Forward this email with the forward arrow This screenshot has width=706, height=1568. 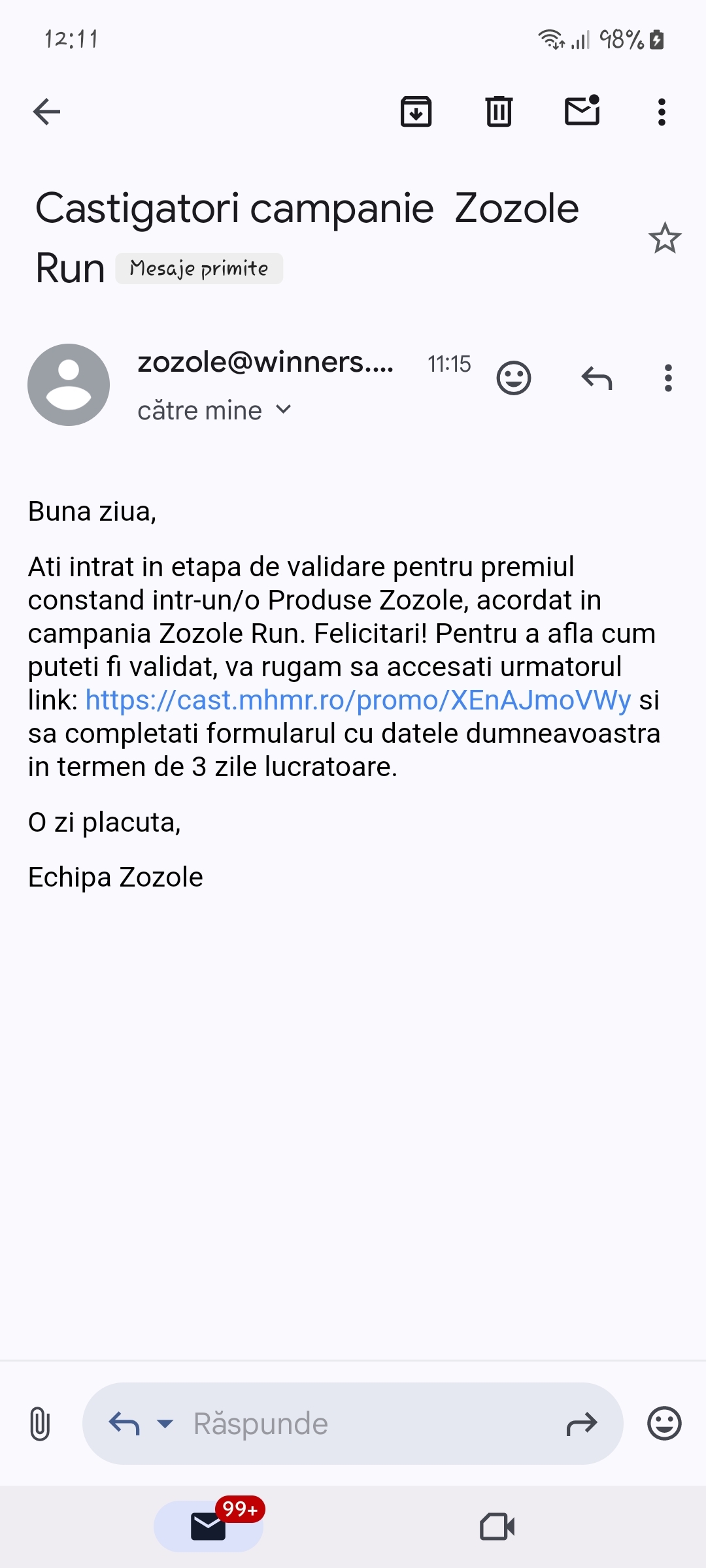pyautogui.click(x=582, y=1423)
